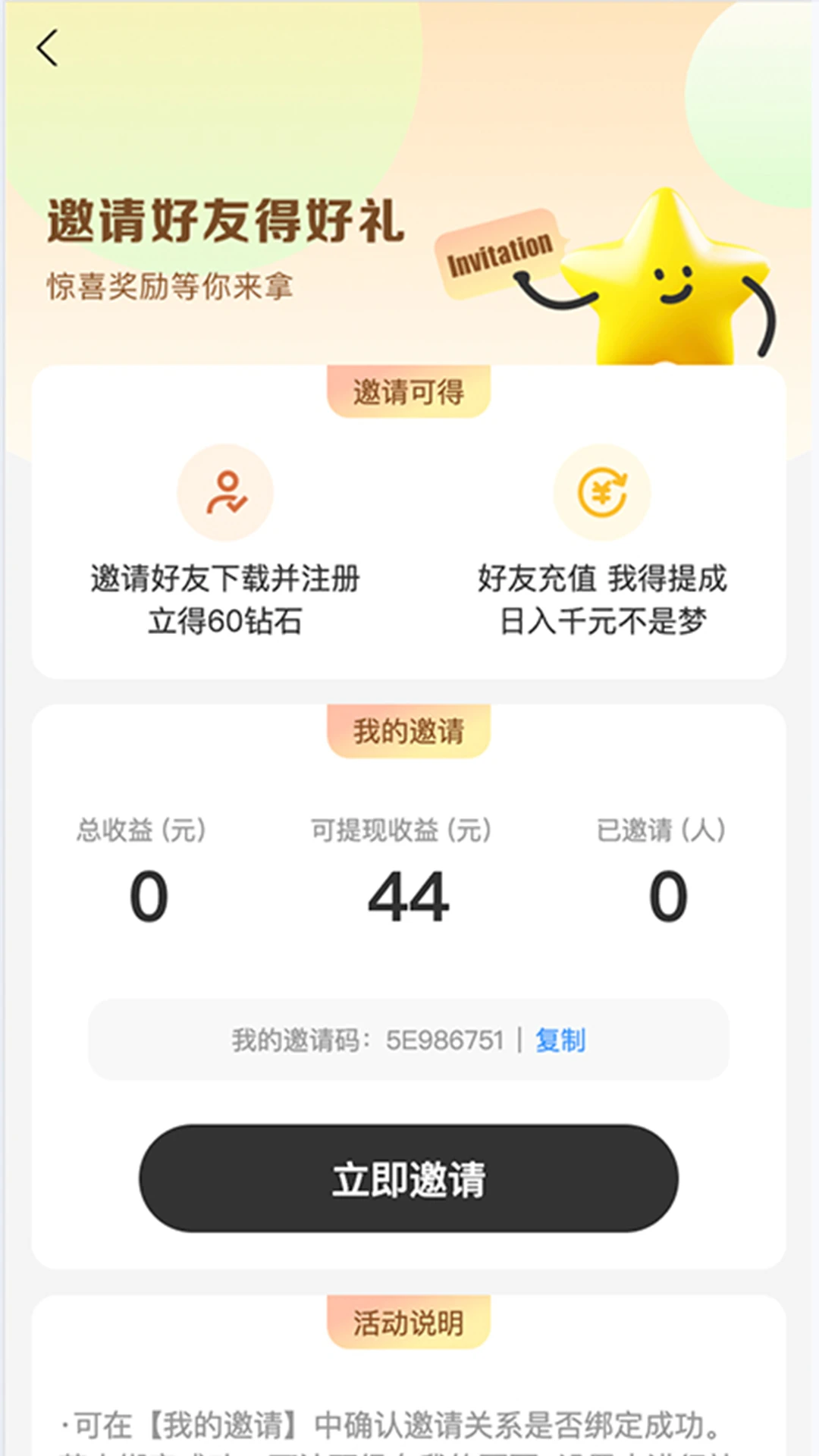The width and height of the screenshot is (819, 1456).
Task: Click the 我的邀请 section badge
Action: coord(409,730)
